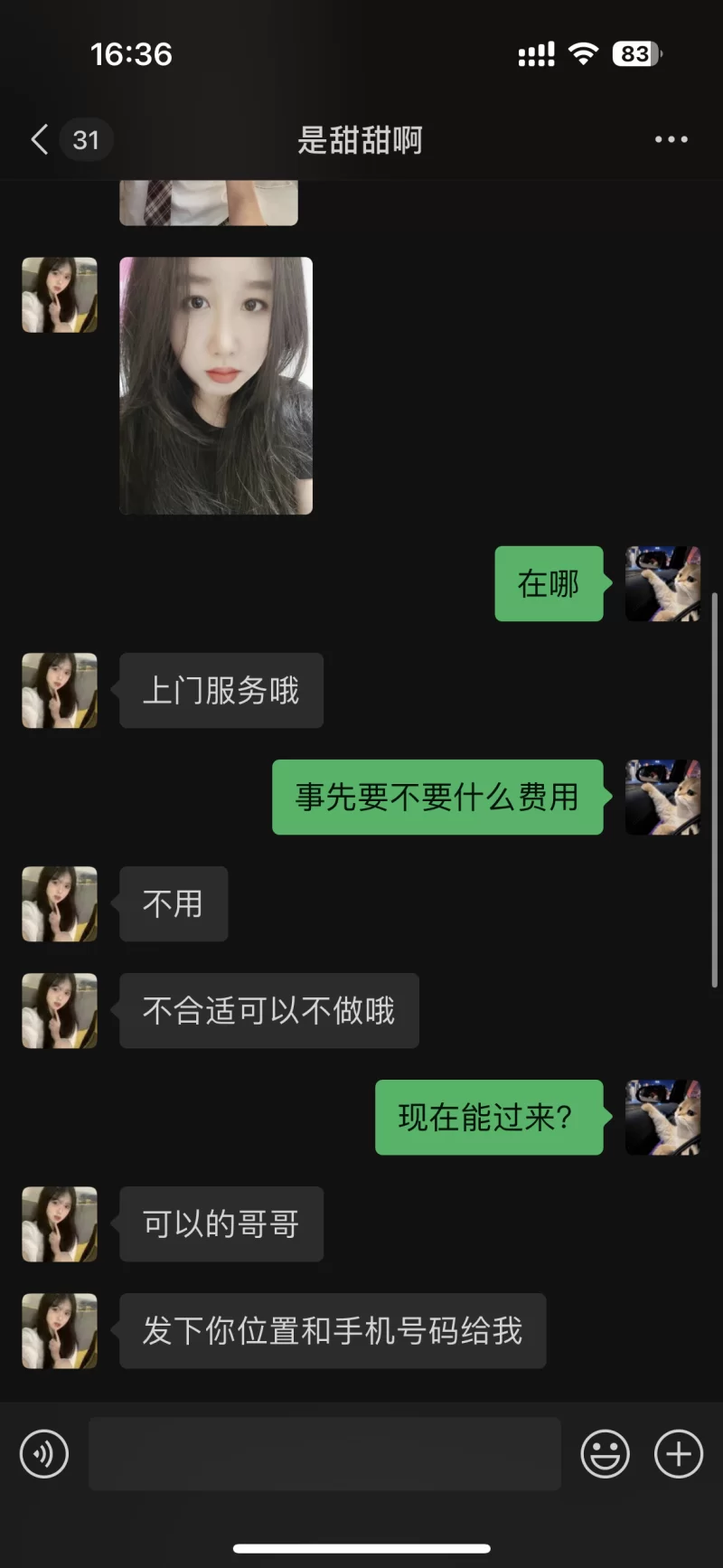This screenshot has width=723, height=1568.
Task: Open my cat avatar beside 在哪
Action: point(662,584)
